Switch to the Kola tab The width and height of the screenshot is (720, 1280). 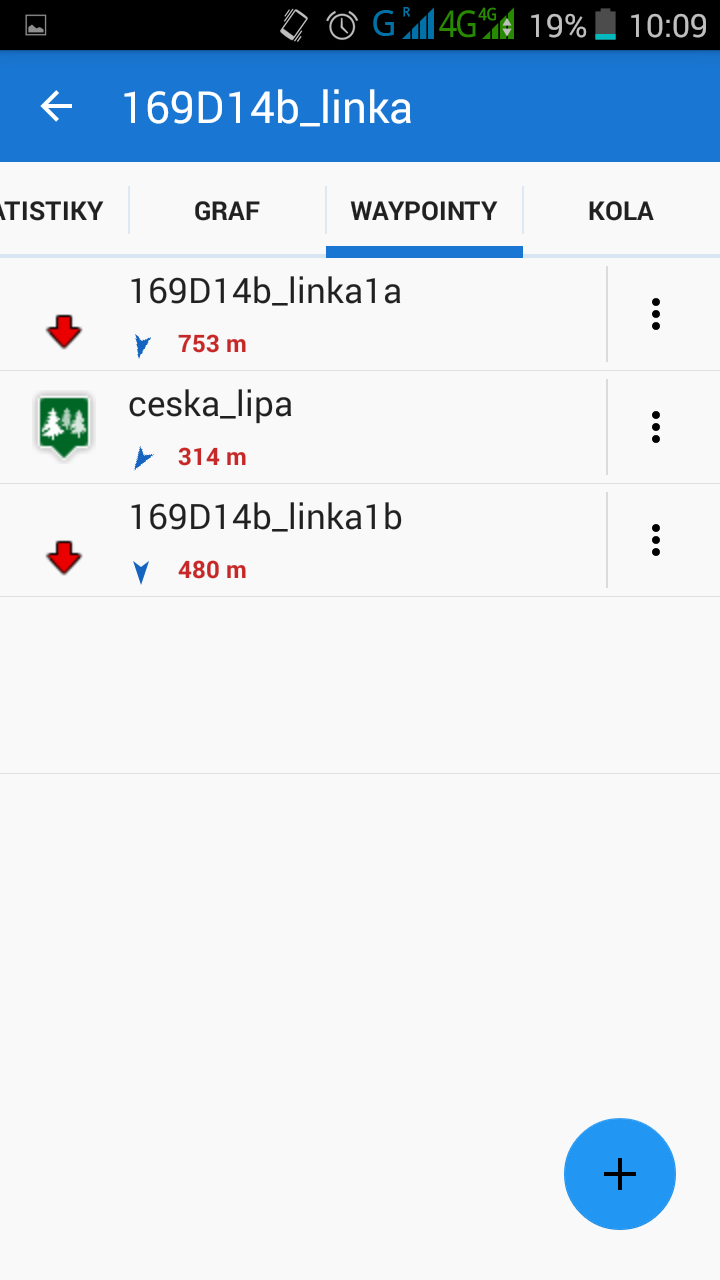coord(620,211)
